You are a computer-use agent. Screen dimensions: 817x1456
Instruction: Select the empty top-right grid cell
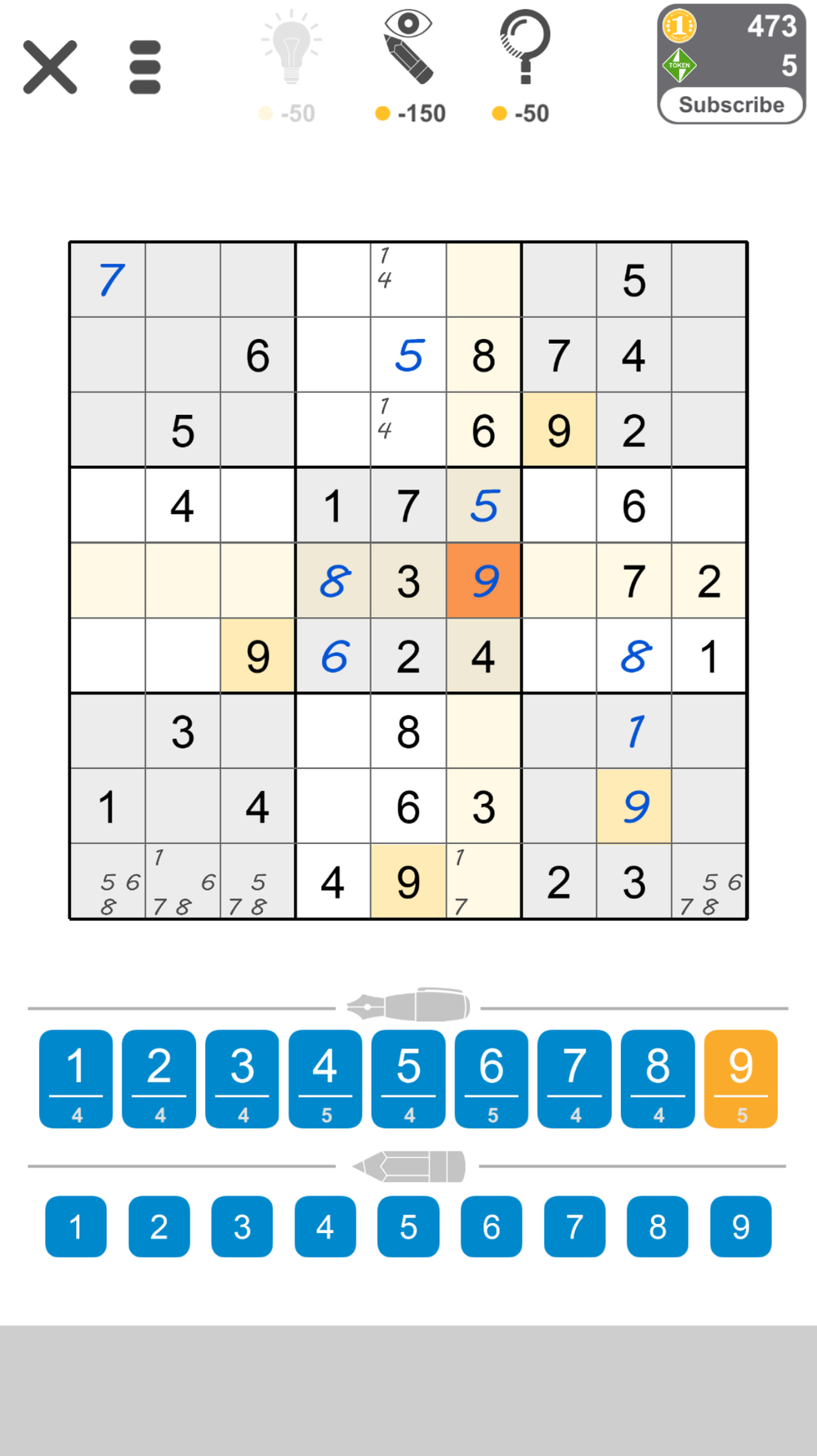pyautogui.click(x=709, y=279)
